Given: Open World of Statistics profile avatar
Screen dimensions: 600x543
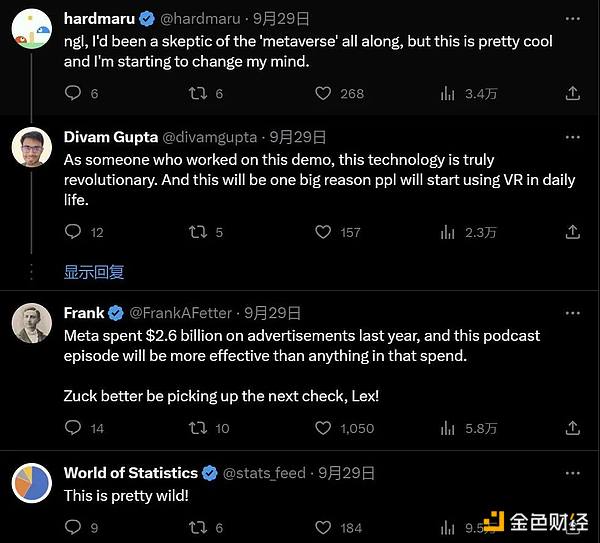Looking at the screenshot, I should pos(32,482).
